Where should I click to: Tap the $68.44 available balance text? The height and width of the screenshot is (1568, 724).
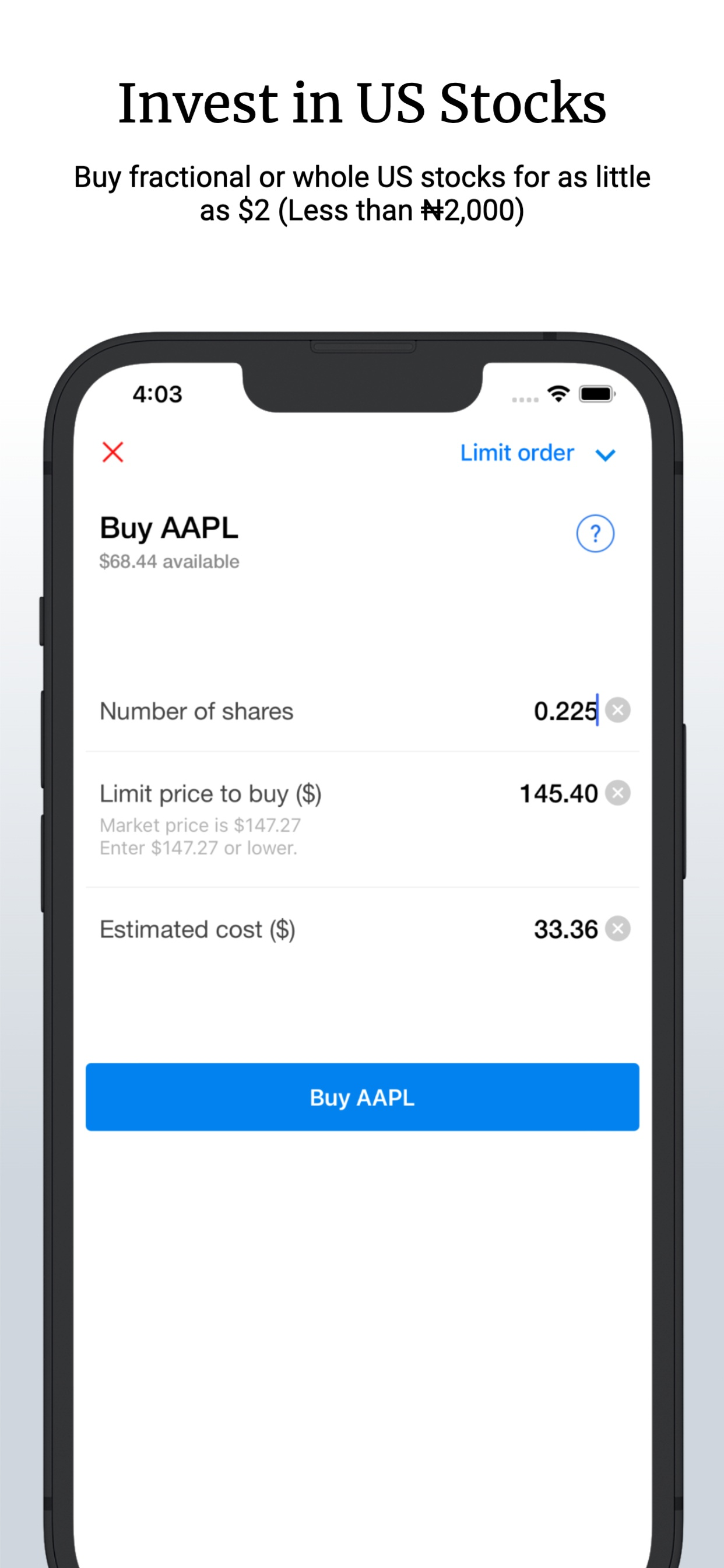coord(168,561)
